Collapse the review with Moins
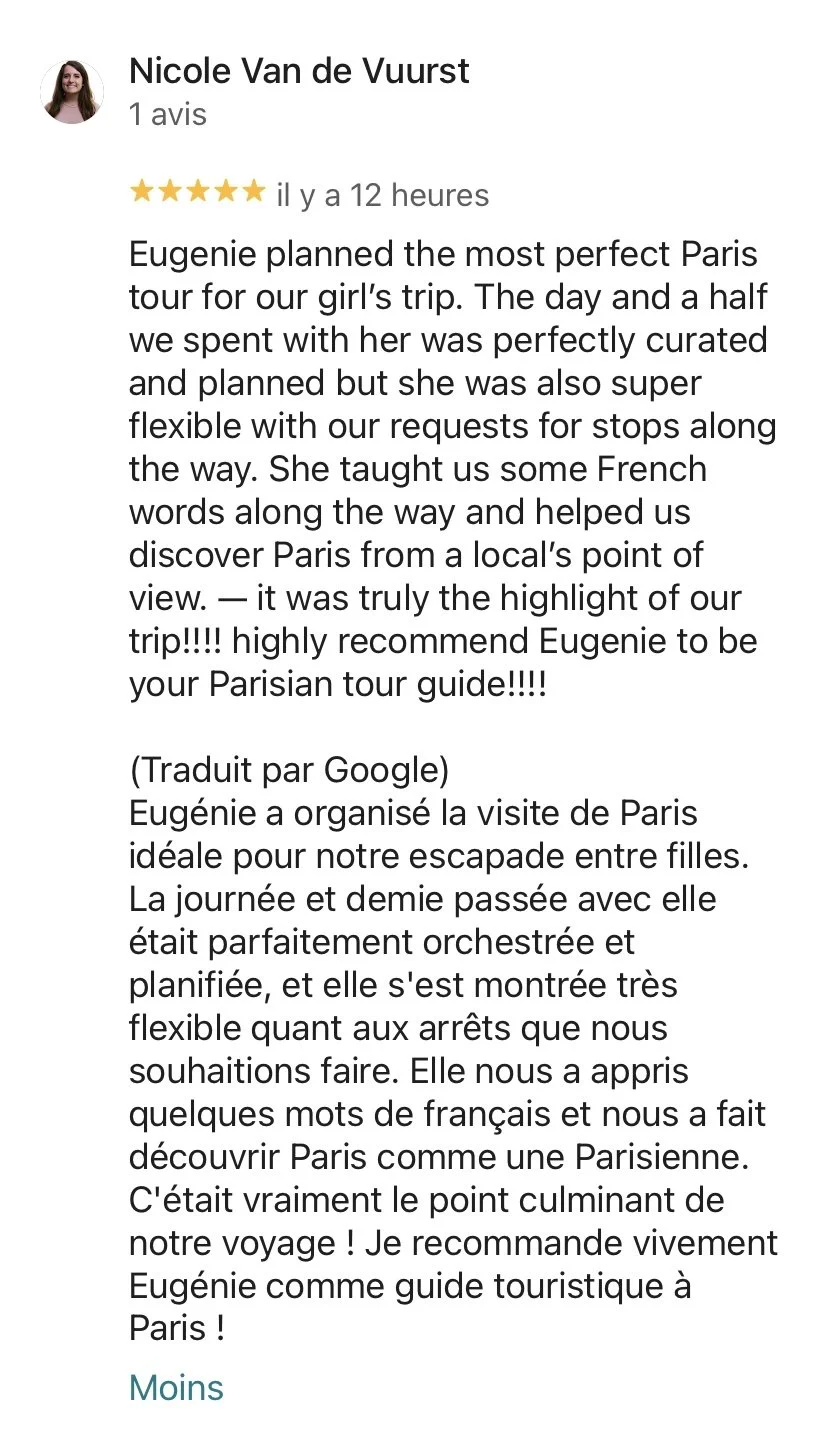This screenshot has height=1448, width=828. (x=176, y=1388)
